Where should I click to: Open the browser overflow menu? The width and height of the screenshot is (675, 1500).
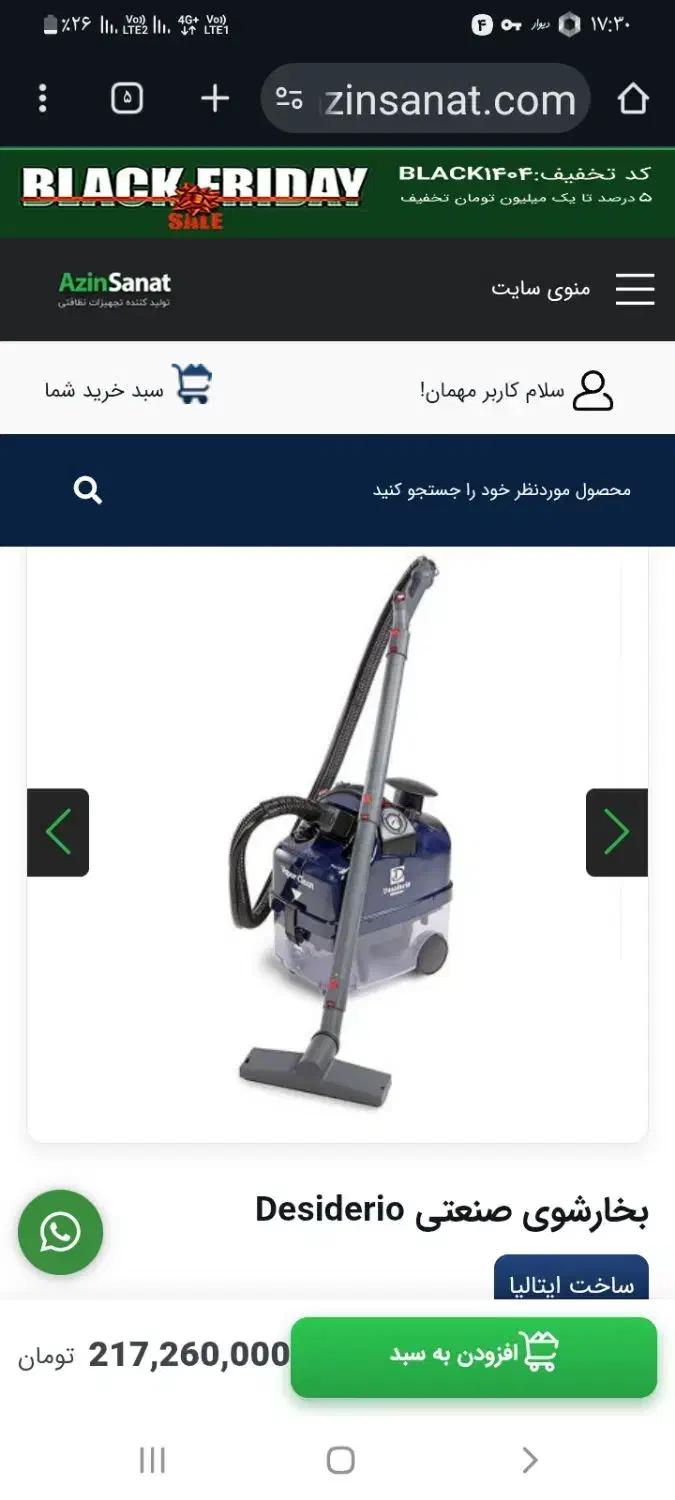click(42, 98)
